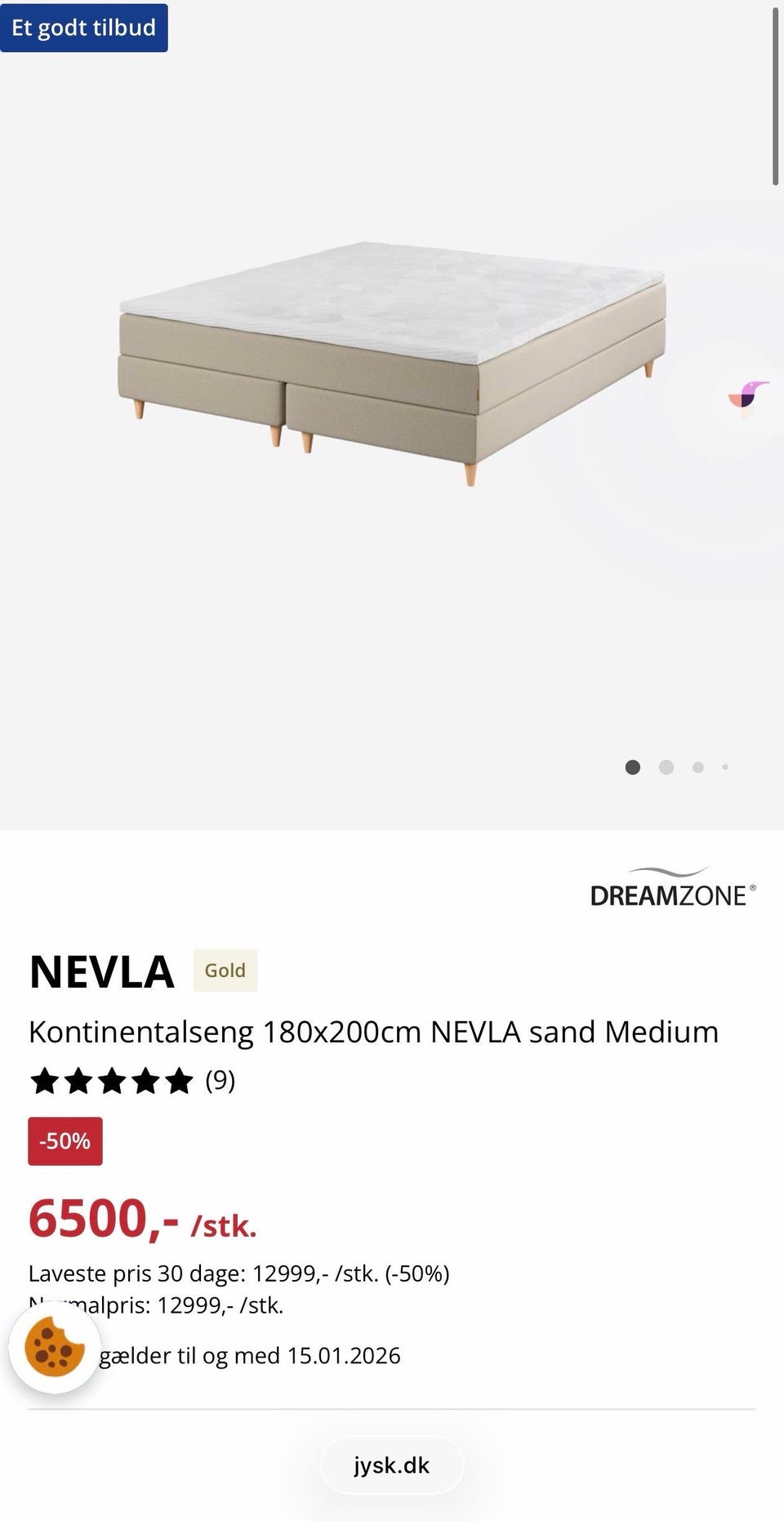Jump to the second image via carousel dot
Screen dimensions: 784x1521
point(666,767)
